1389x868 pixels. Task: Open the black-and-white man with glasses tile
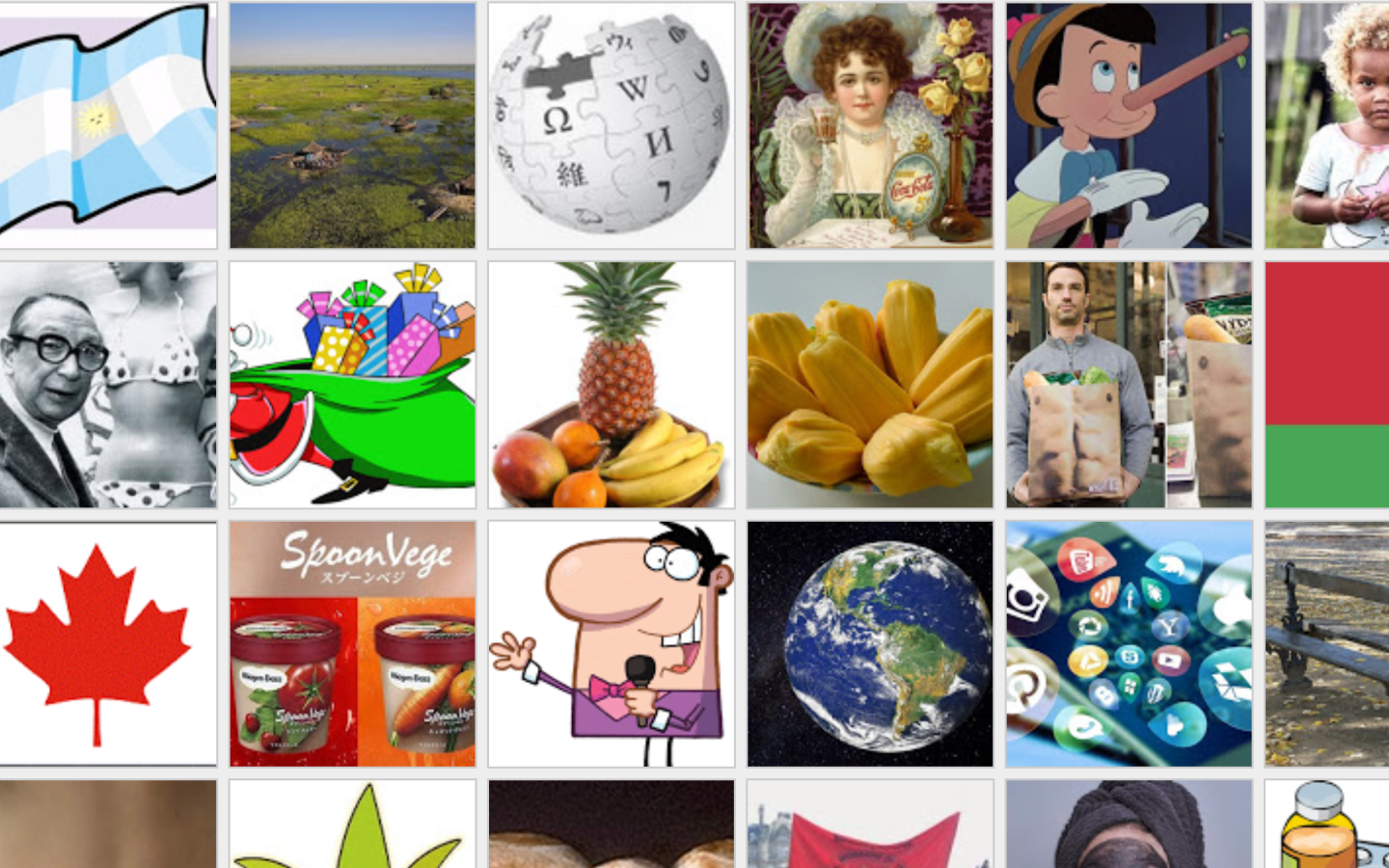[x=106, y=385]
